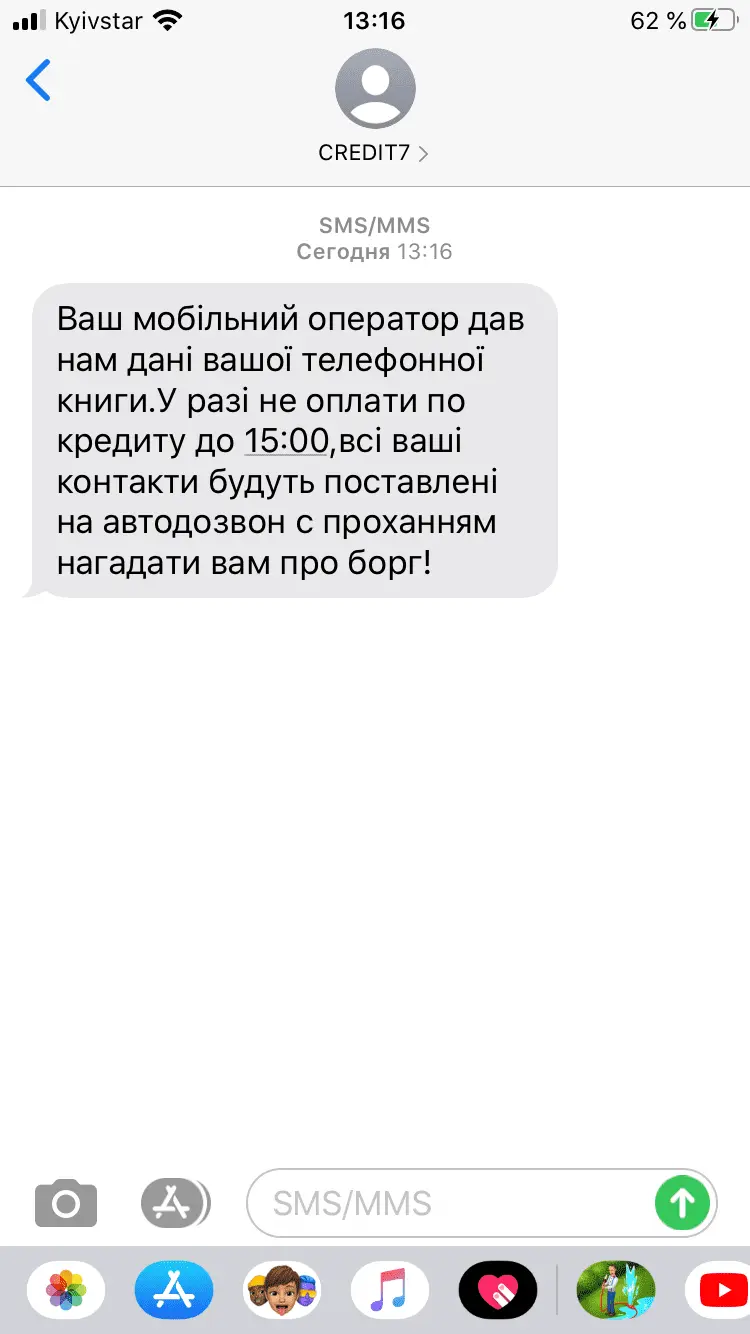
Task: Open the Music iMessage app
Action: tap(390, 1291)
